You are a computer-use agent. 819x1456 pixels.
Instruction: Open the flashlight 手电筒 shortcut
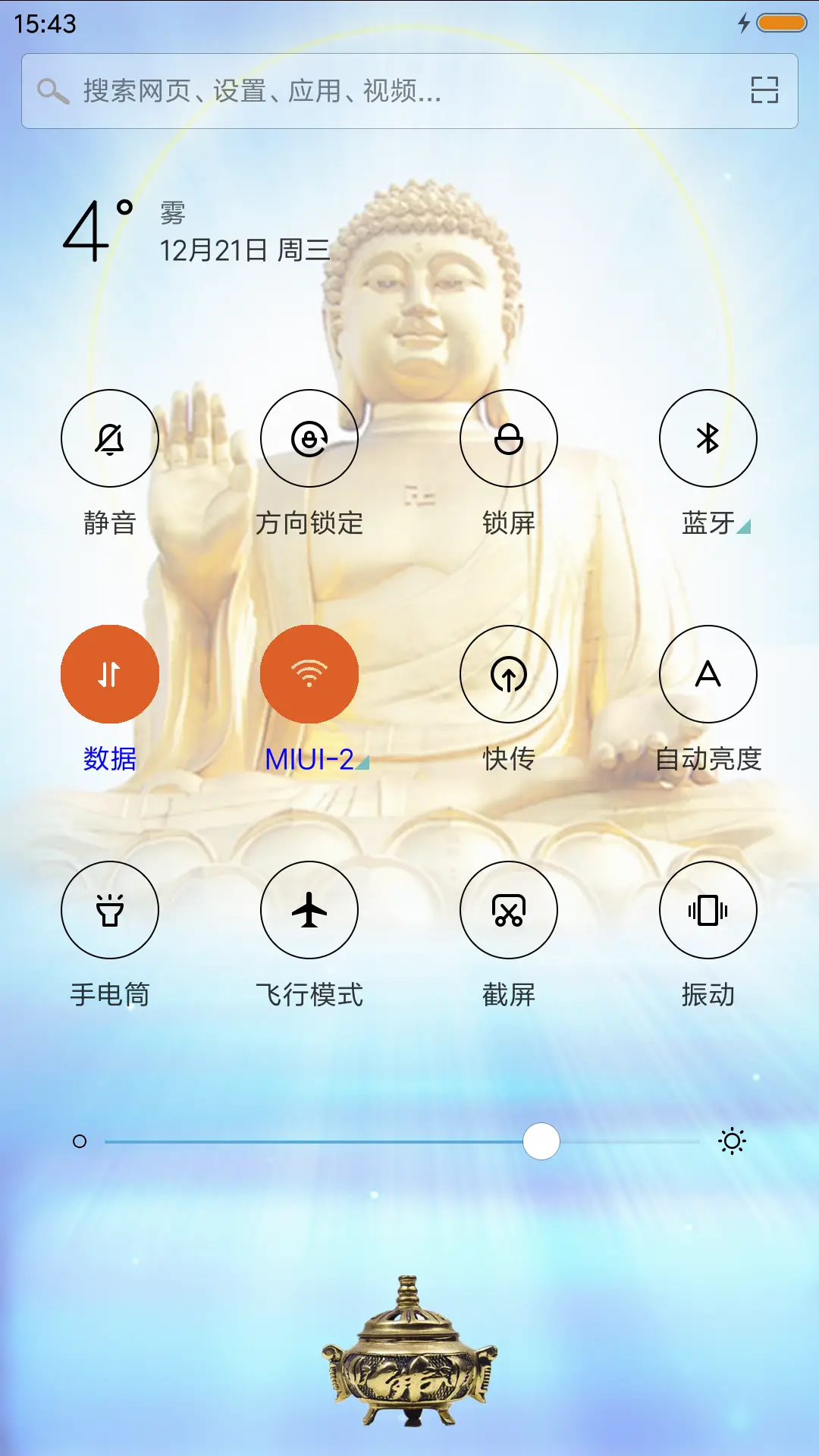[x=109, y=909]
